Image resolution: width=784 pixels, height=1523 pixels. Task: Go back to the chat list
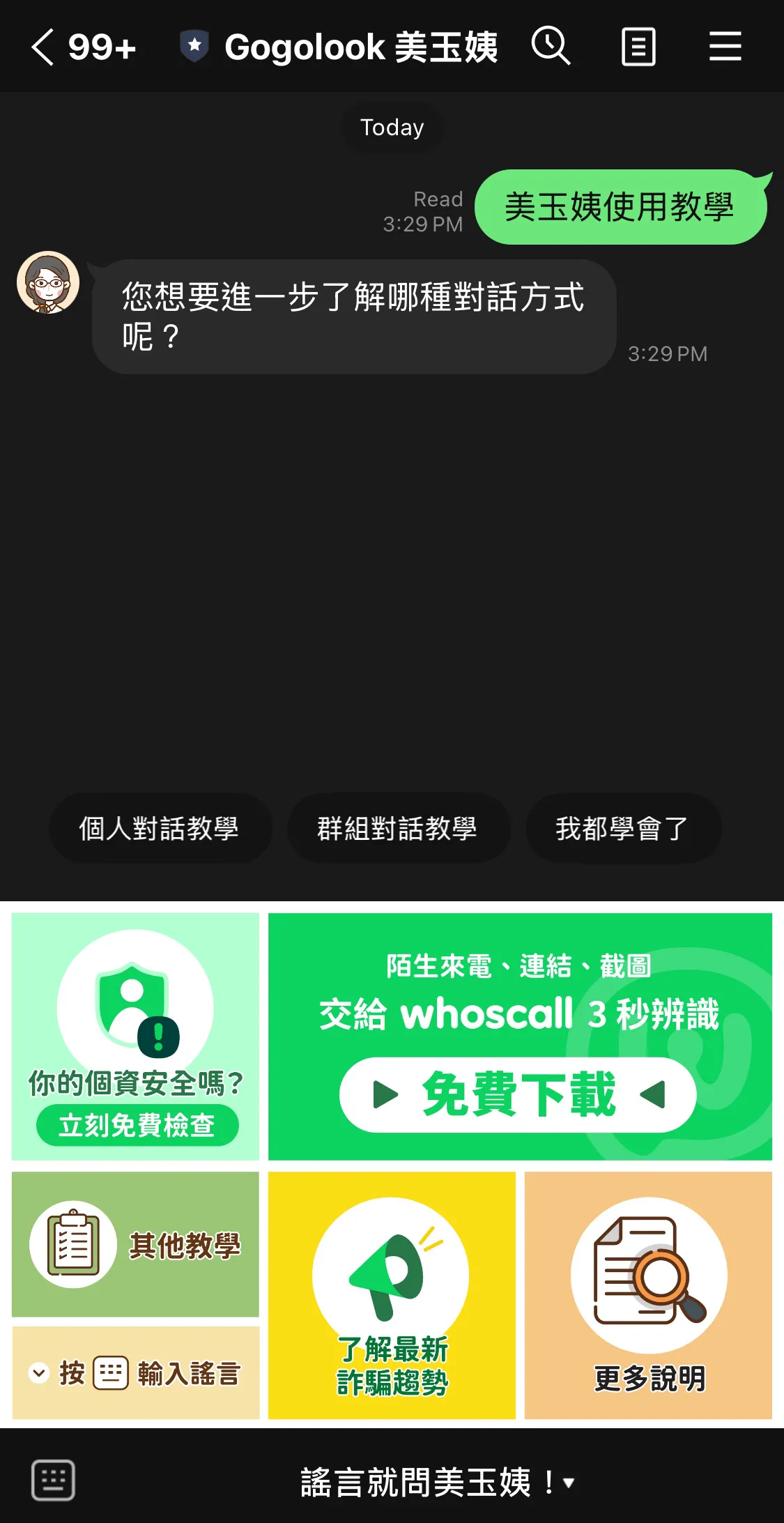pyautogui.click(x=43, y=47)
